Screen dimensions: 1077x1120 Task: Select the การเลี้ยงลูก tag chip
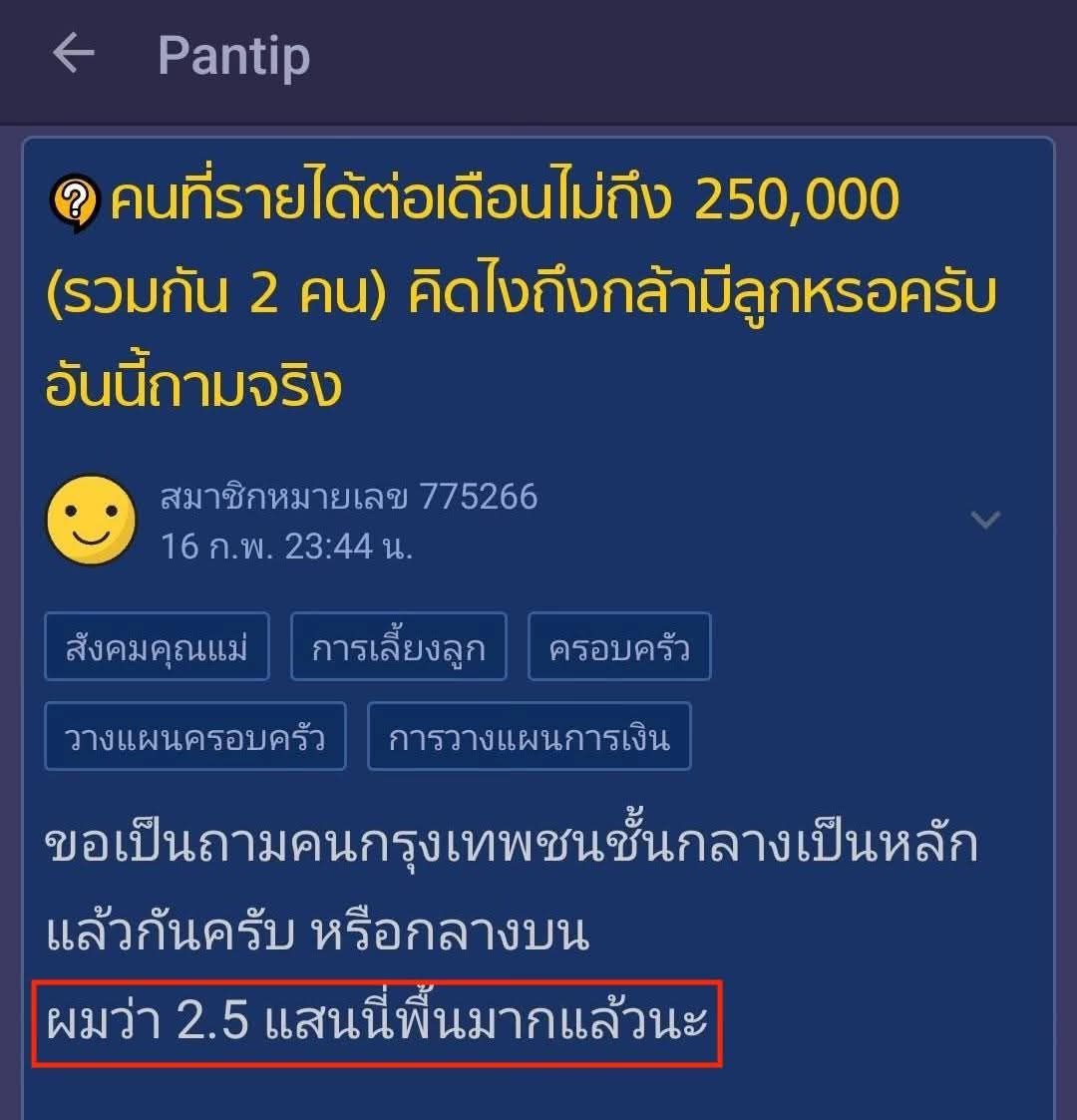(398, 647)
